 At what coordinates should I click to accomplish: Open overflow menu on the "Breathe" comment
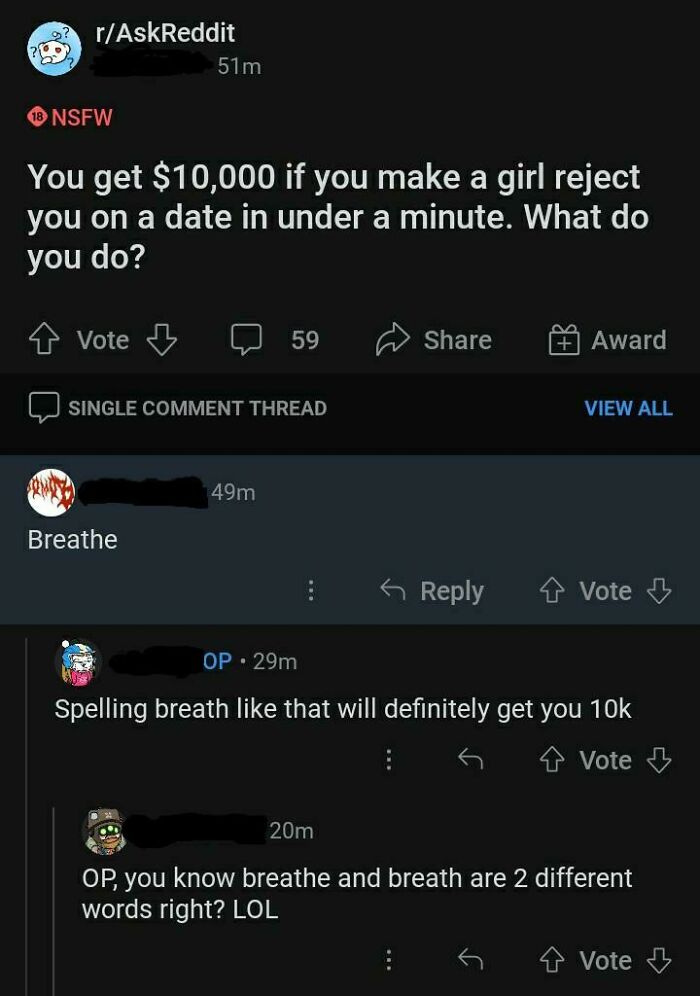310,591
